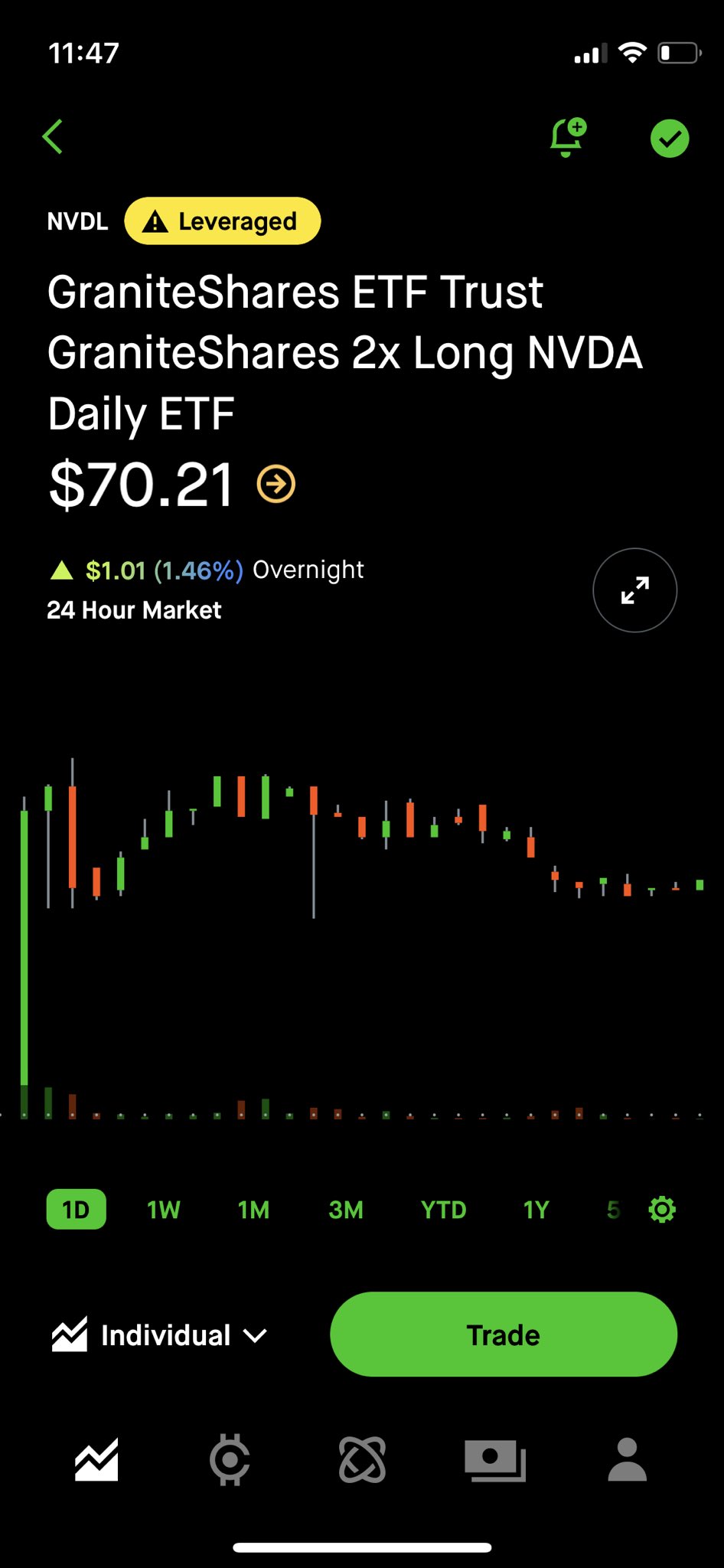Tap the orange arrow beside $70.21
724x1568 pixels.
pyautogui.click(x=276, y=484)
